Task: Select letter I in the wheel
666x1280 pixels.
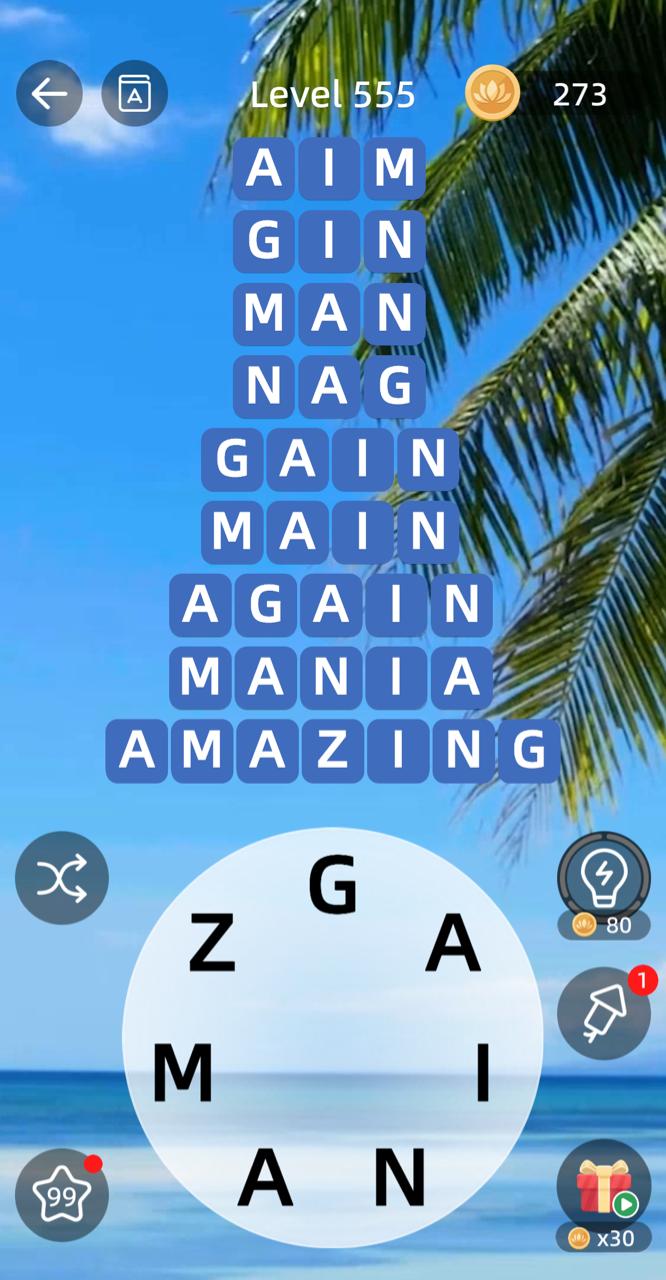Action: (x=483, y=1072)
